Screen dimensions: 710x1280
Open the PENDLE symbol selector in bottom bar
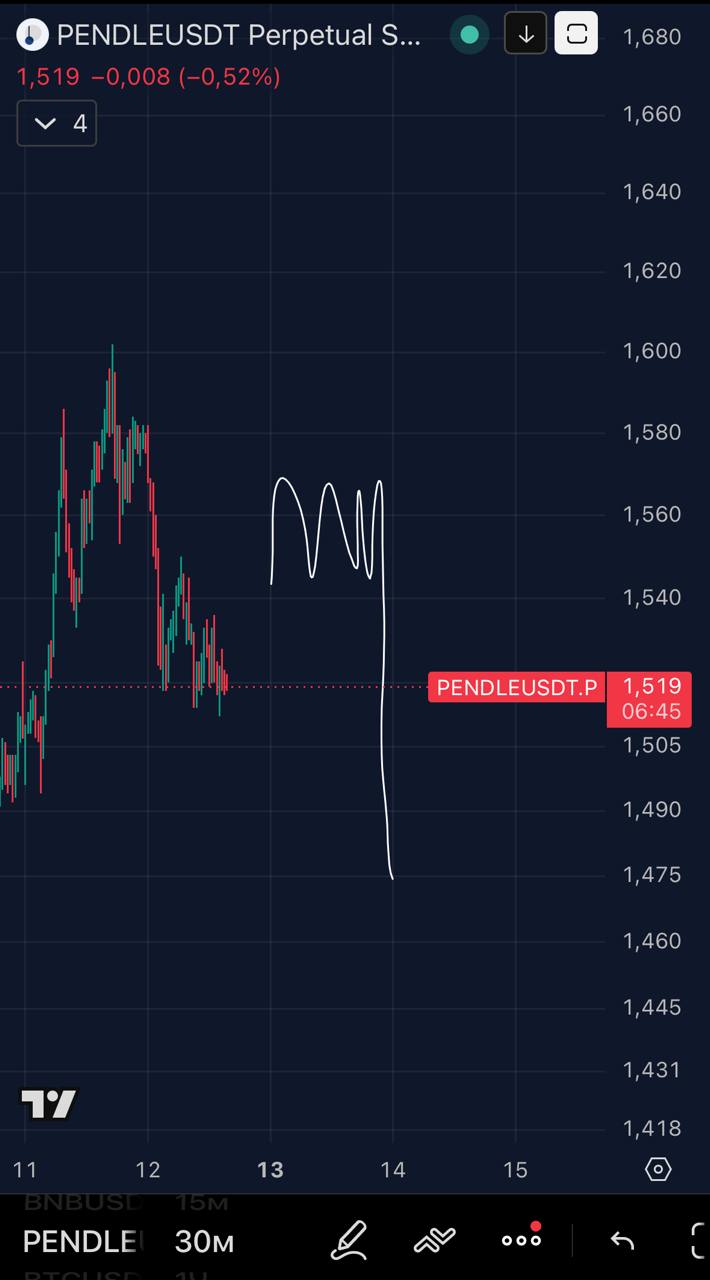pos(83,1241)
